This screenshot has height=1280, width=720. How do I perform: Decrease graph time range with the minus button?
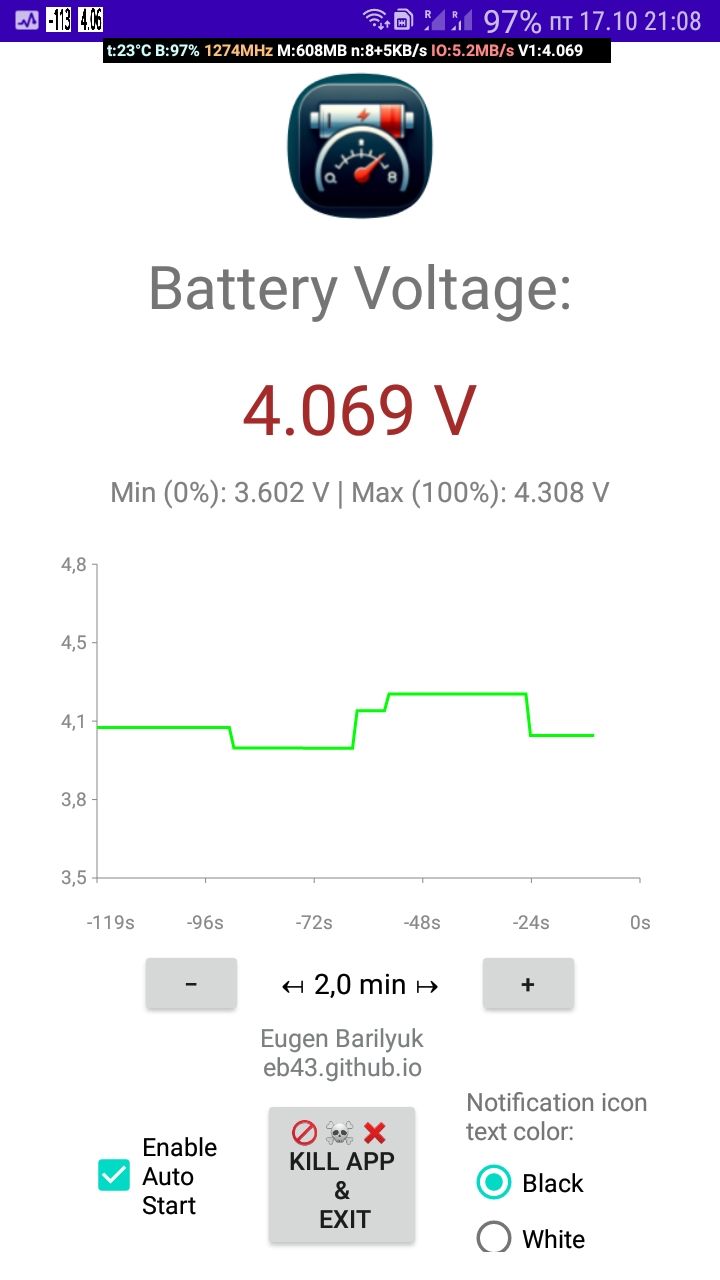pos(190,983)
